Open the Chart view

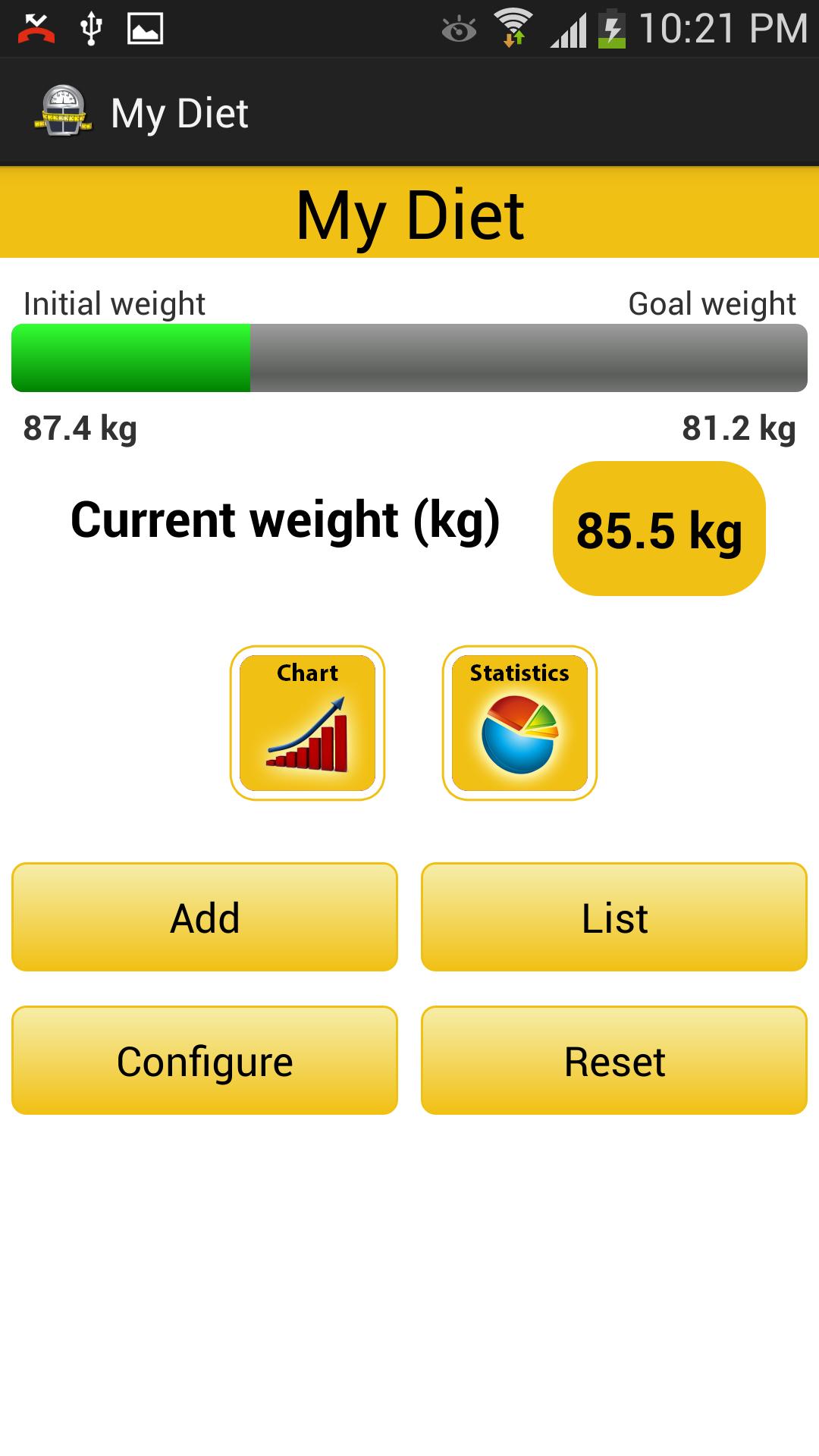tap(307, 723)
